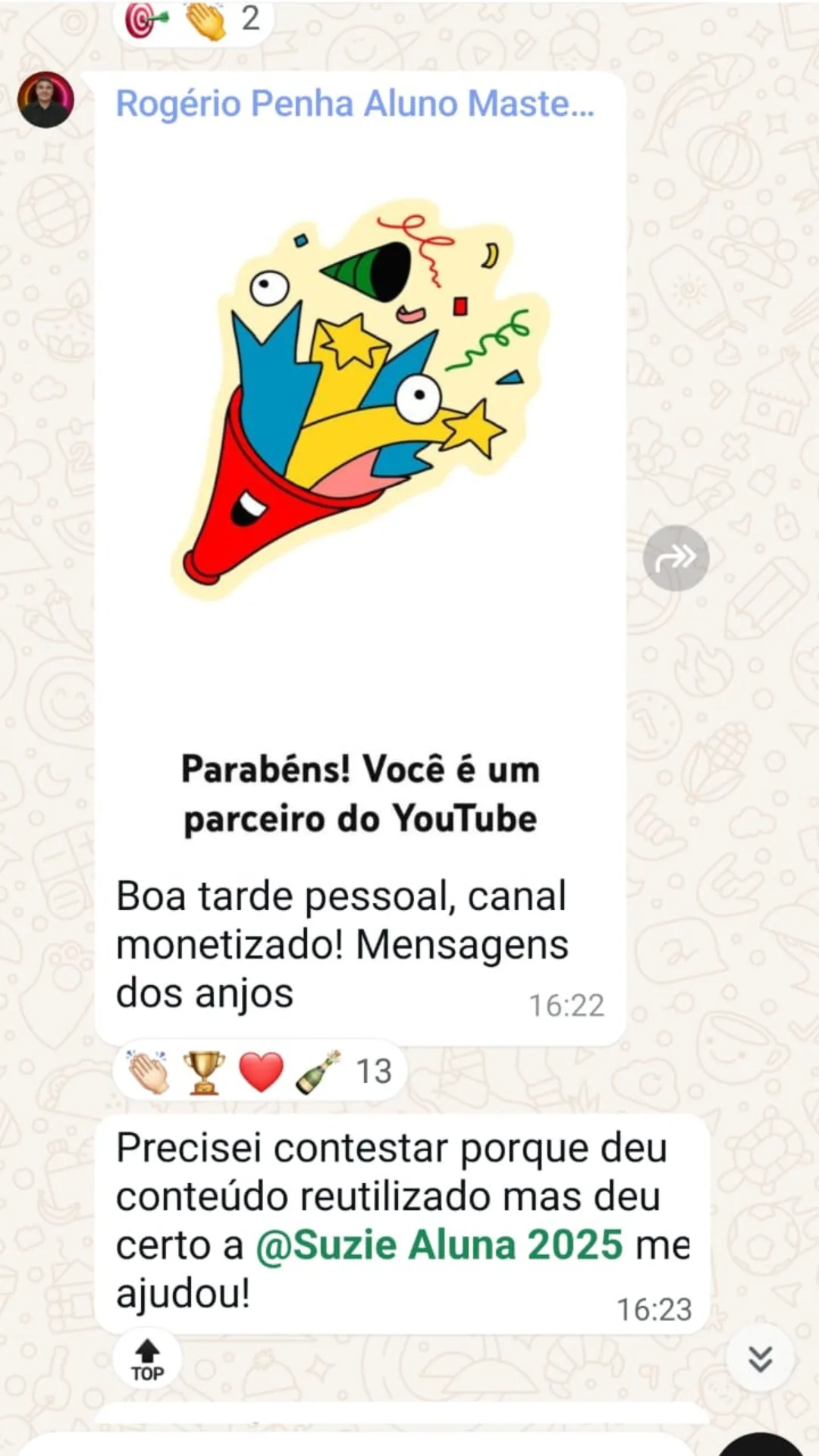The image size is (819, 1456).
Task: Open Rogério Penha's profile picture
Action: (45, 100)
